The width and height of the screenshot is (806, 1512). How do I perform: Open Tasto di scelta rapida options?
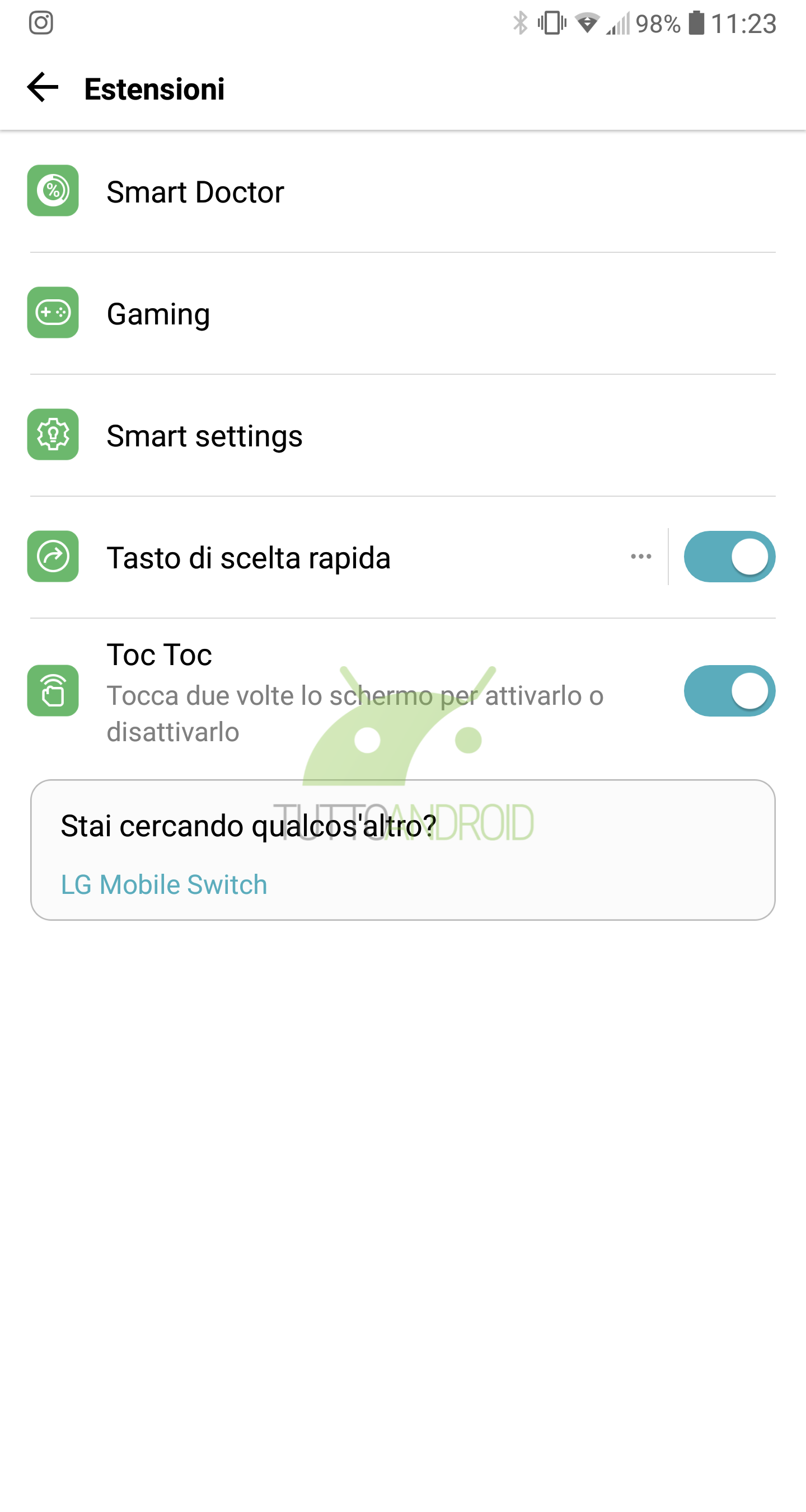[641, 557]
